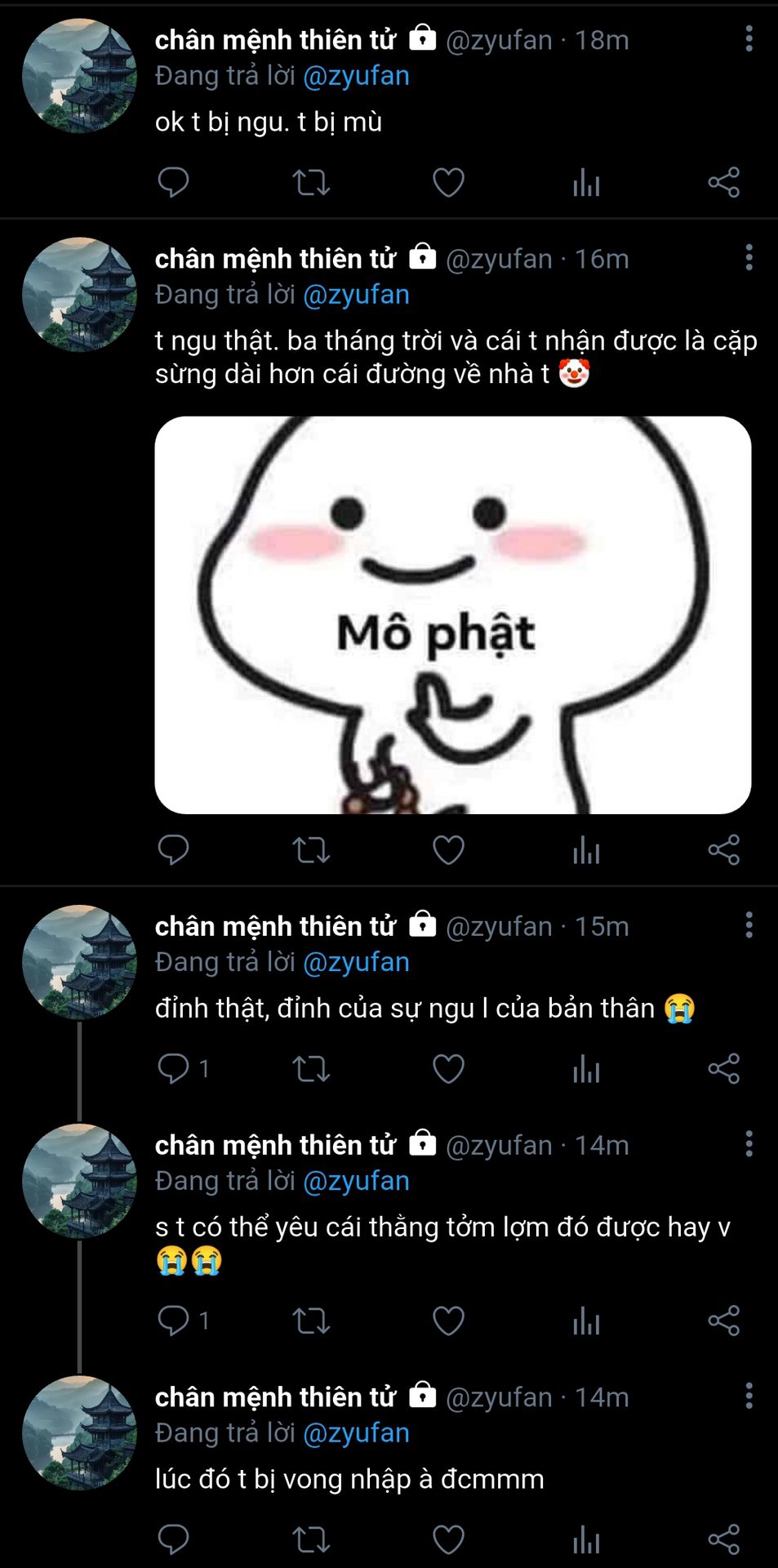Open overflow menu on the 16m tweet
Screen dimensions: 778x1568
point(749,258)
